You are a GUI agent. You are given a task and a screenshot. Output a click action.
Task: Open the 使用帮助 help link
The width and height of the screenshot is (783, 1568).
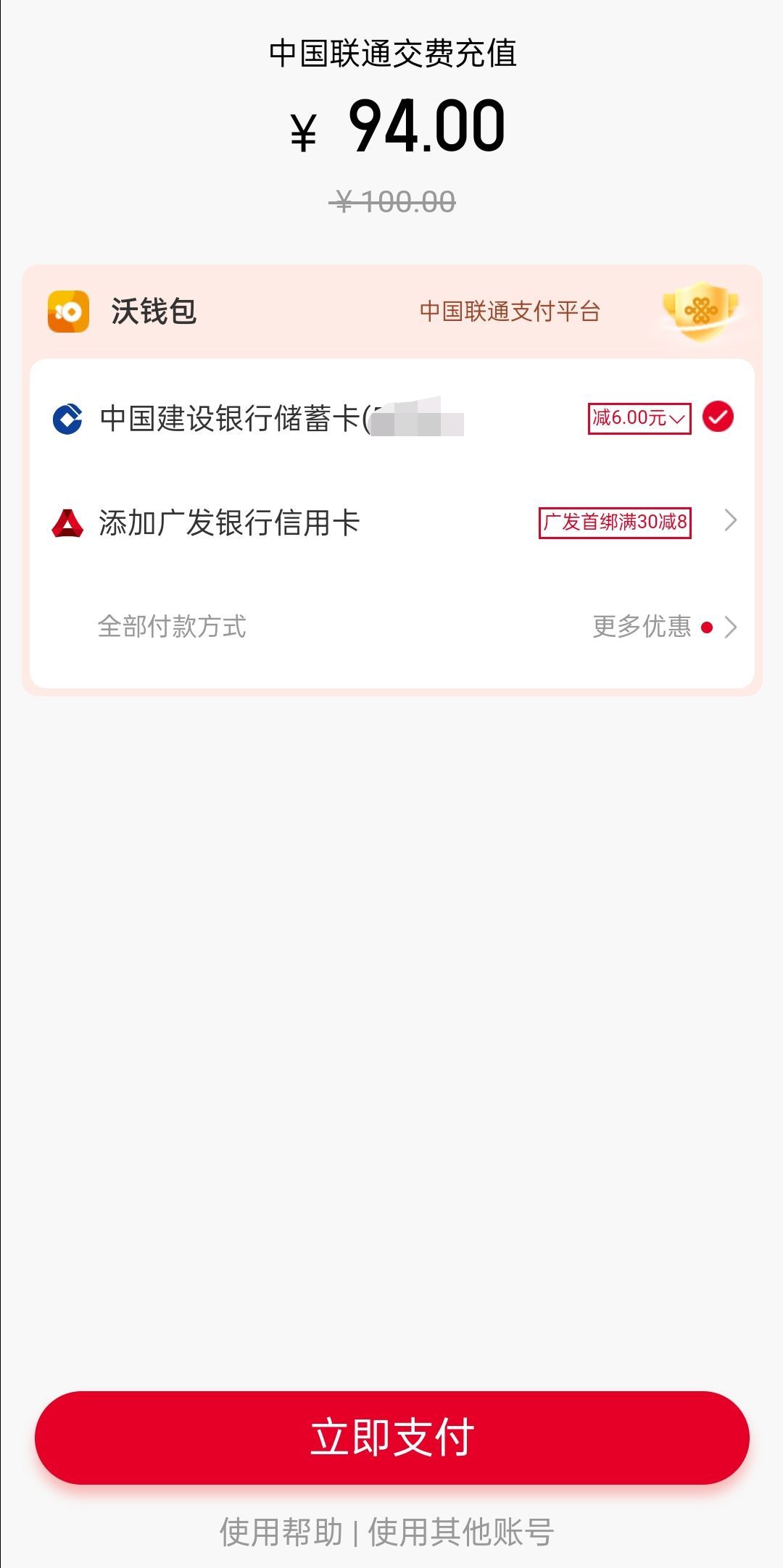pos(281,1532)
